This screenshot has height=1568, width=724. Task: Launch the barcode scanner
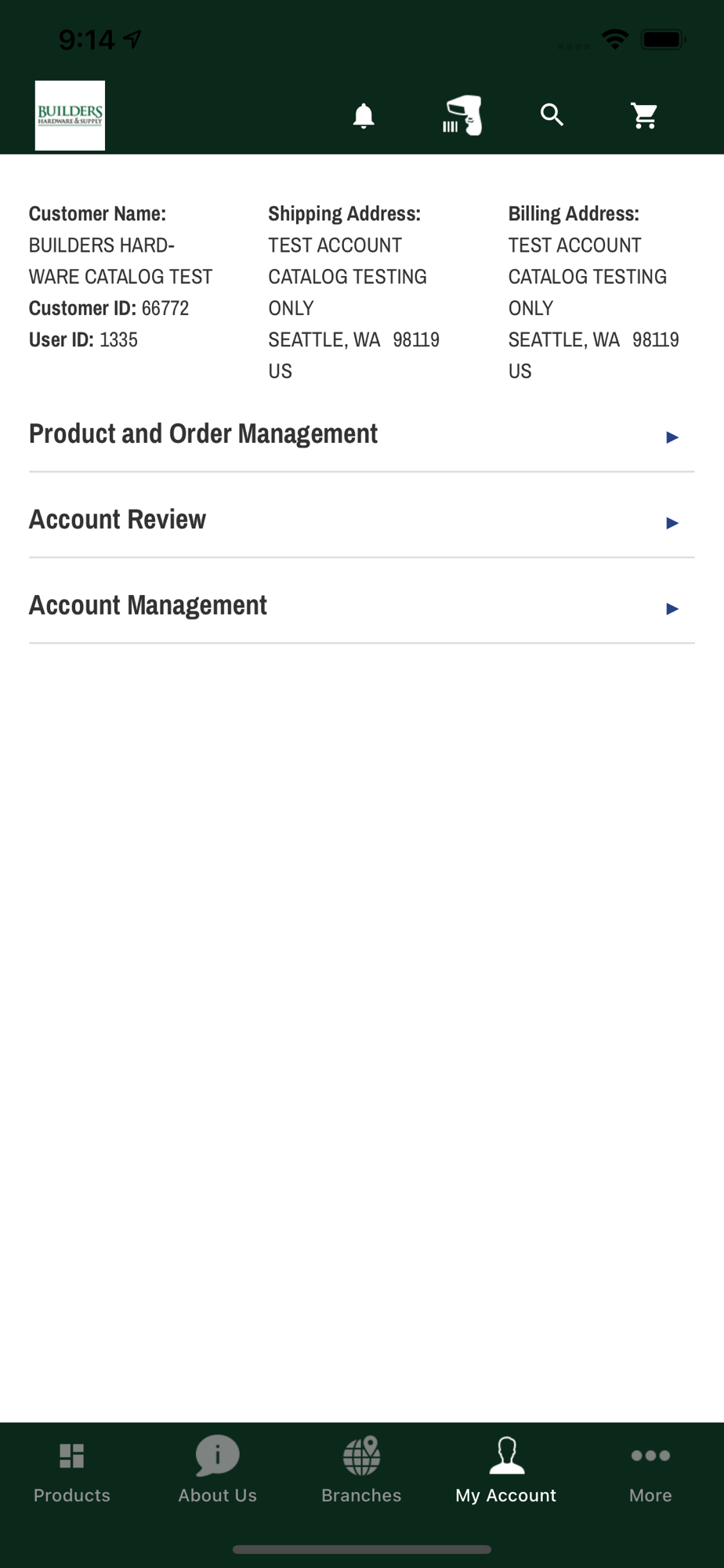pos(462,115)
